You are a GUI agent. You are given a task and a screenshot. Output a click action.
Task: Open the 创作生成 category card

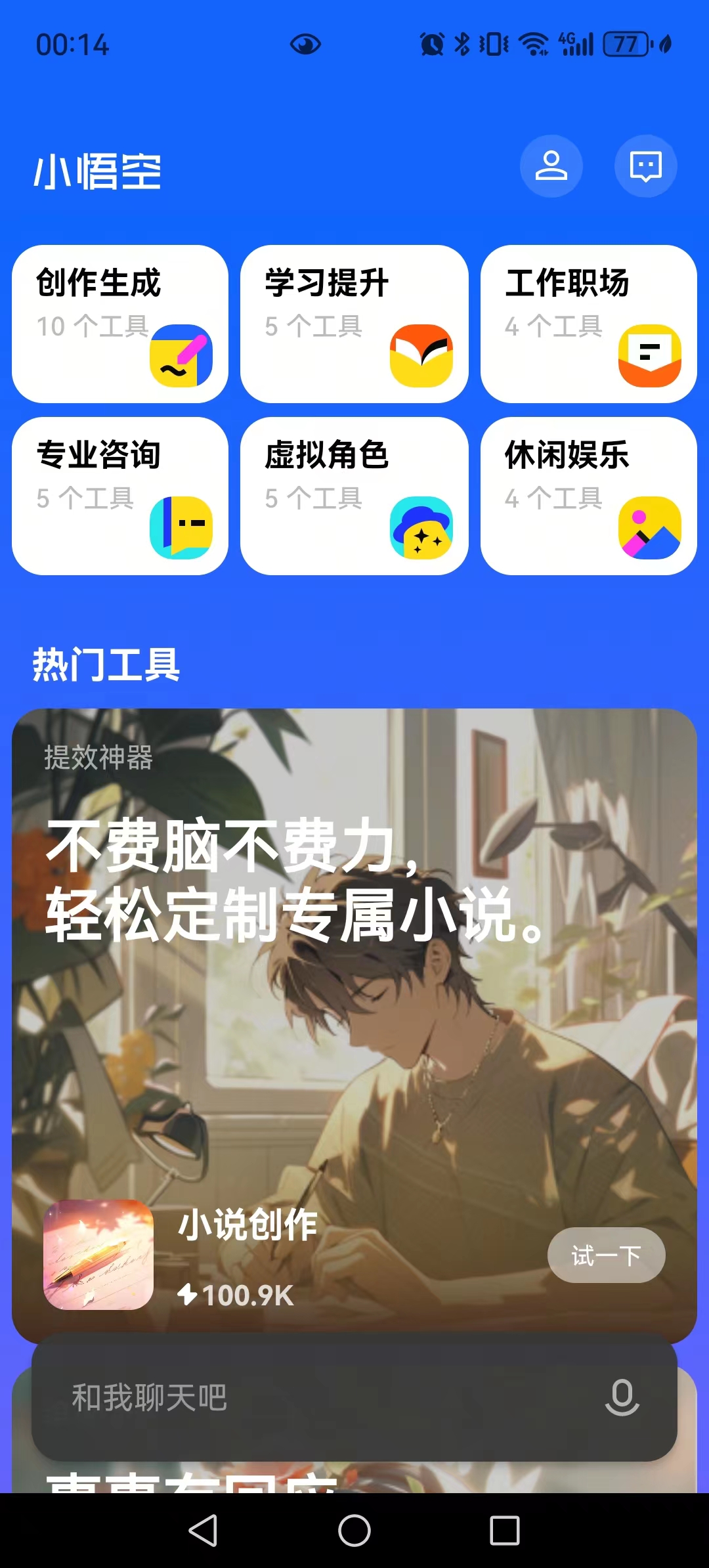pos(120,324)
